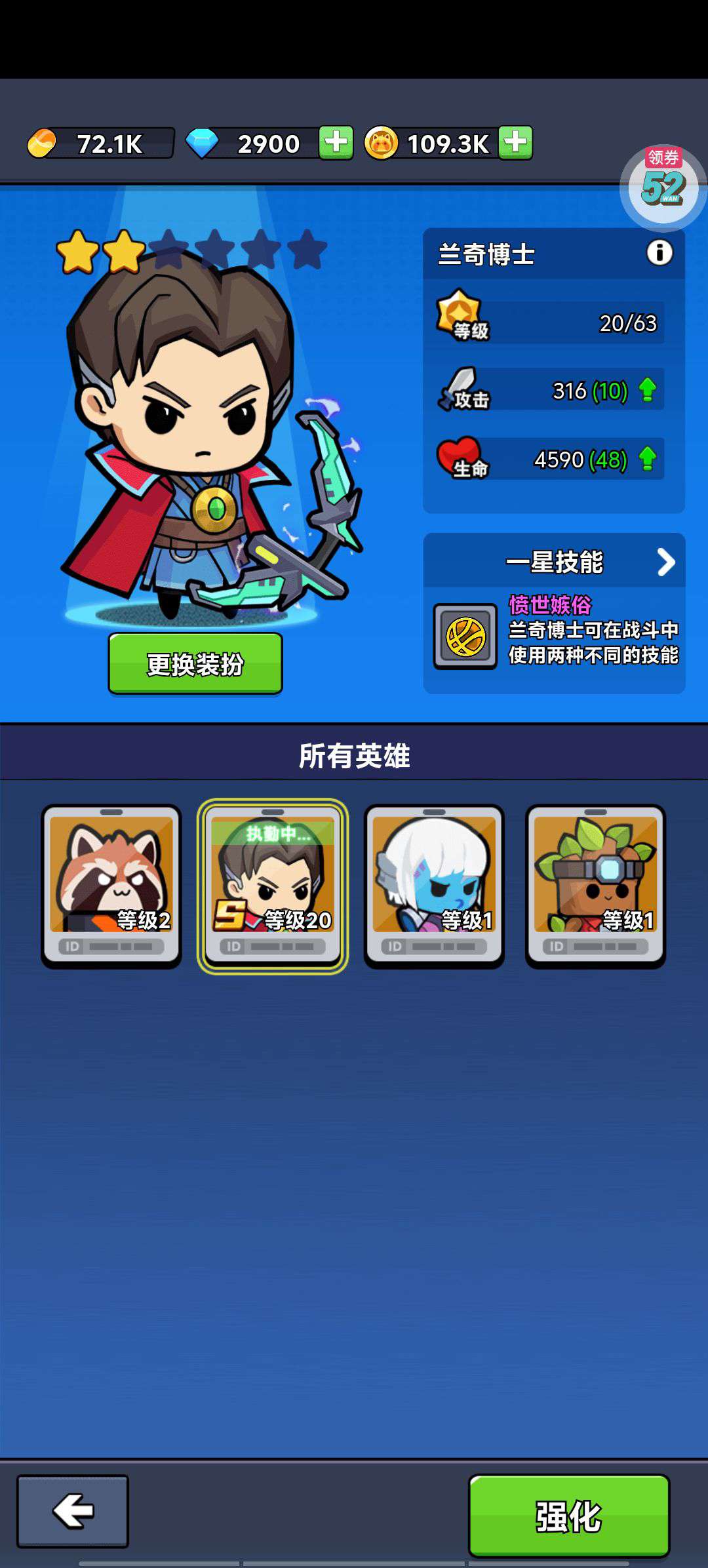Select the white-haired blue hero card

pos(434,886)
